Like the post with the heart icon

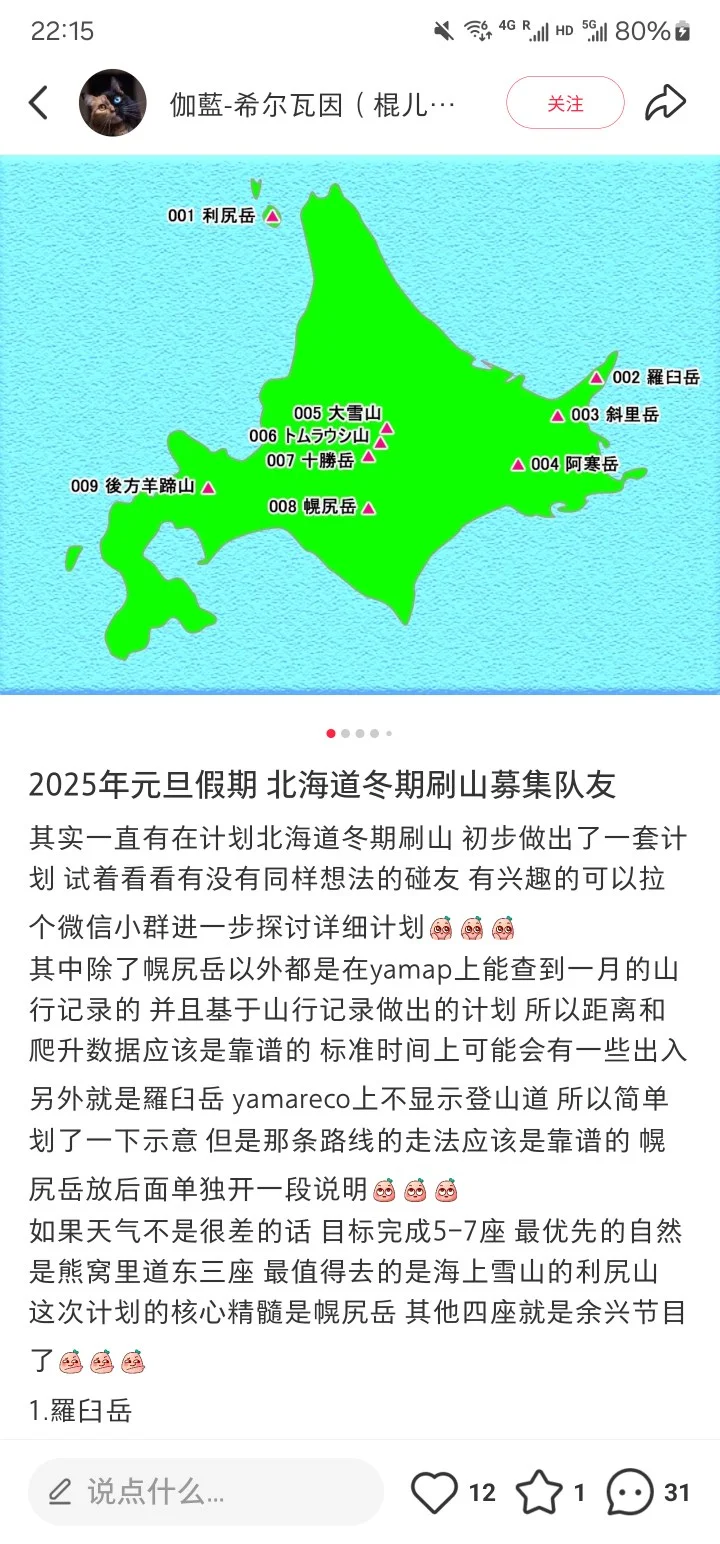tap(437, 1492)
